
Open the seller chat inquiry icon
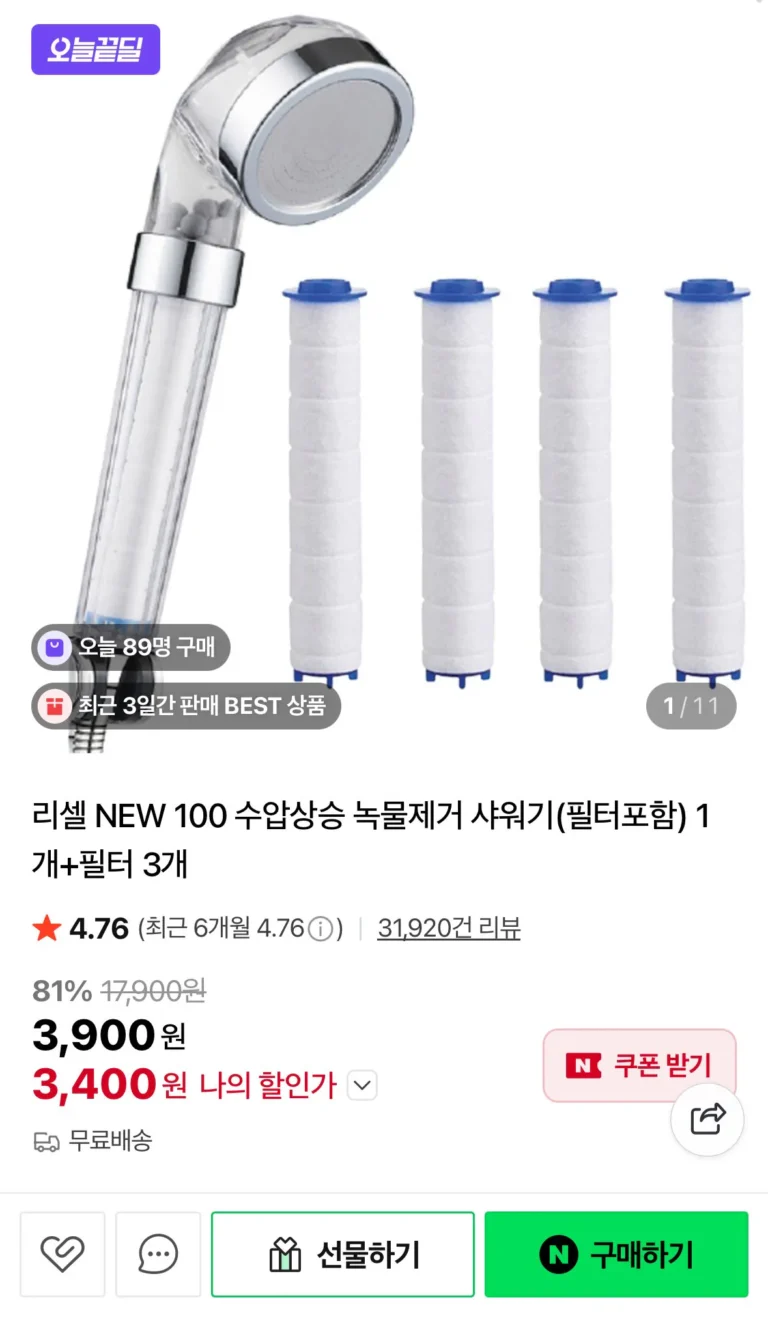[x=158, y=1254]
